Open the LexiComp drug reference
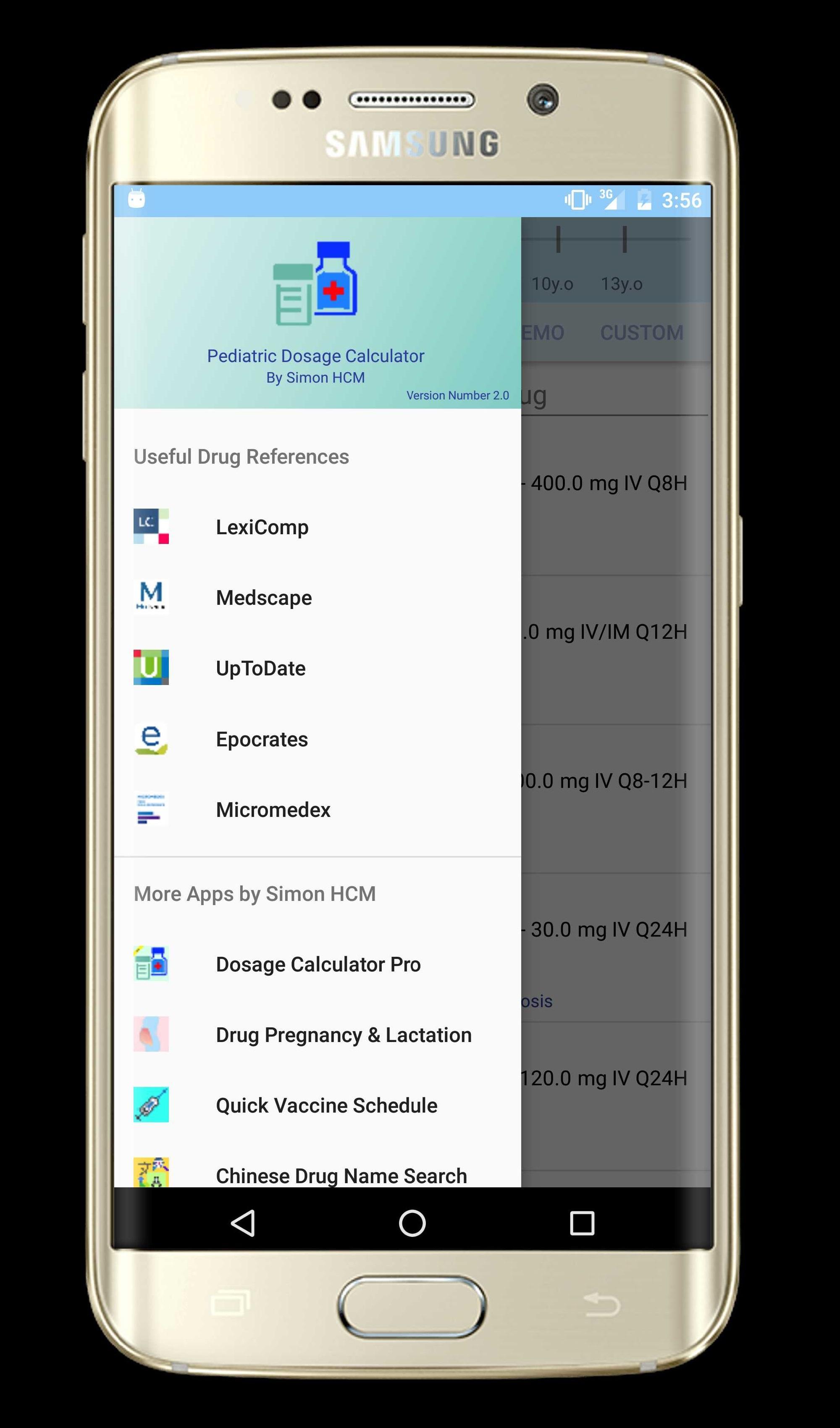840x1428 pixels. 262,527
